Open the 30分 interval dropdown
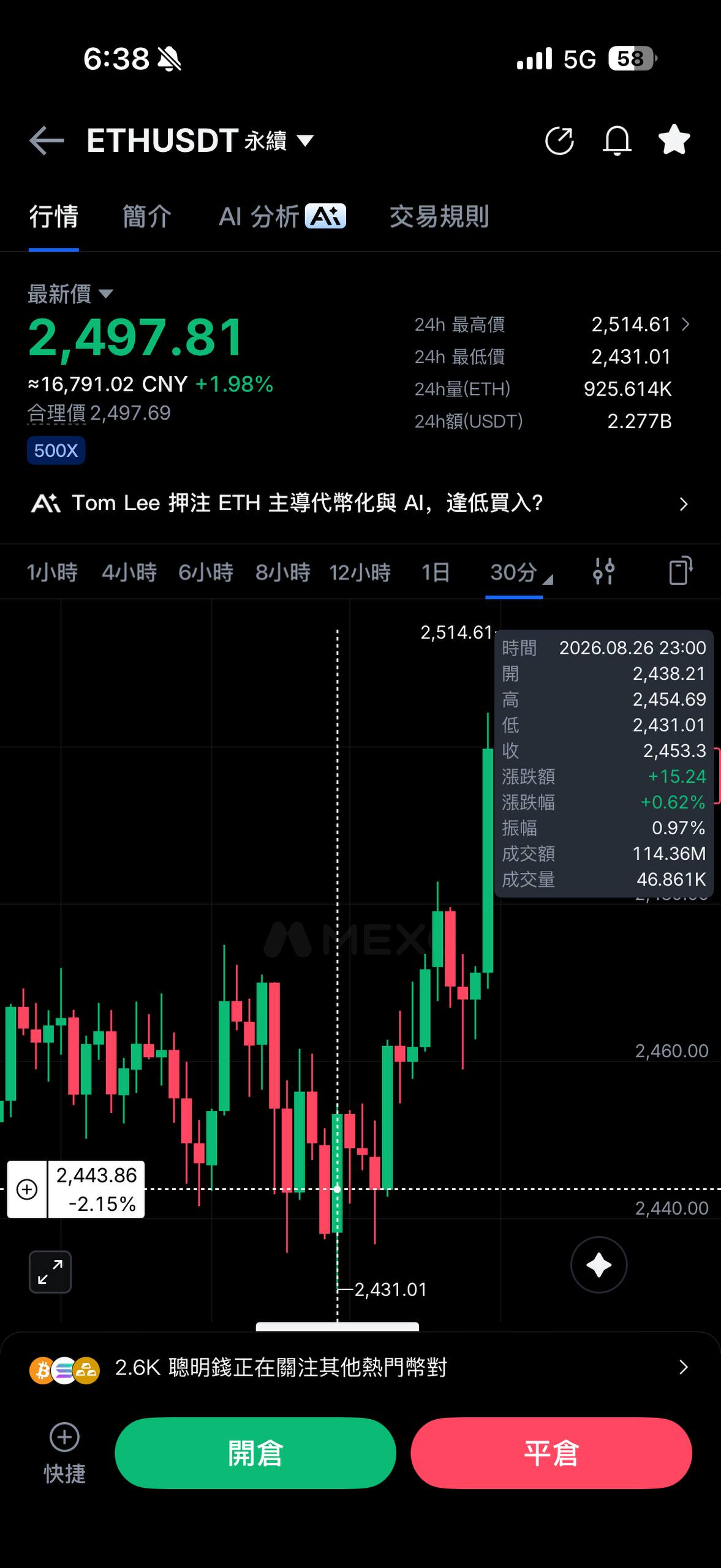 (x=521, y=573)
